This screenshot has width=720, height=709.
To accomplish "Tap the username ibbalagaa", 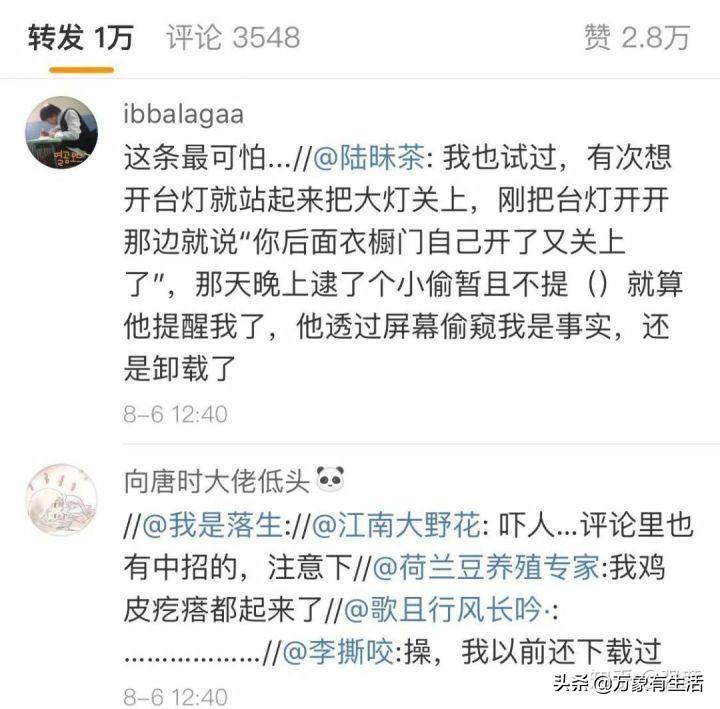I will [x=184, y=113].
